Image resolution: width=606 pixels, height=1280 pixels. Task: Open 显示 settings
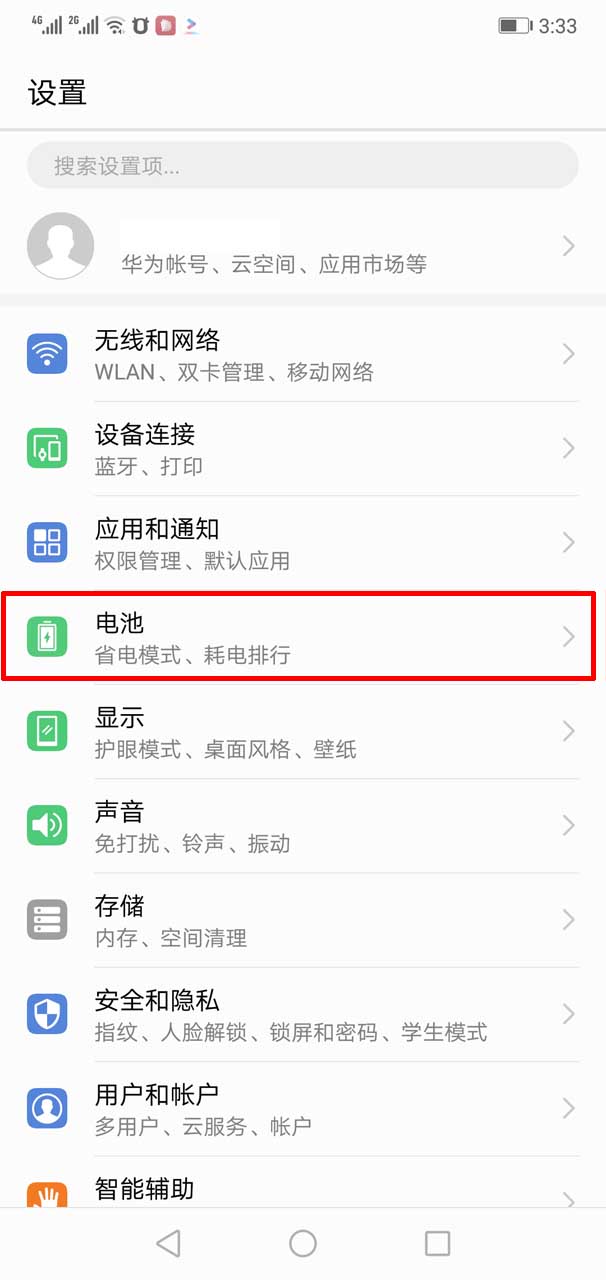(x=303, y=732)
